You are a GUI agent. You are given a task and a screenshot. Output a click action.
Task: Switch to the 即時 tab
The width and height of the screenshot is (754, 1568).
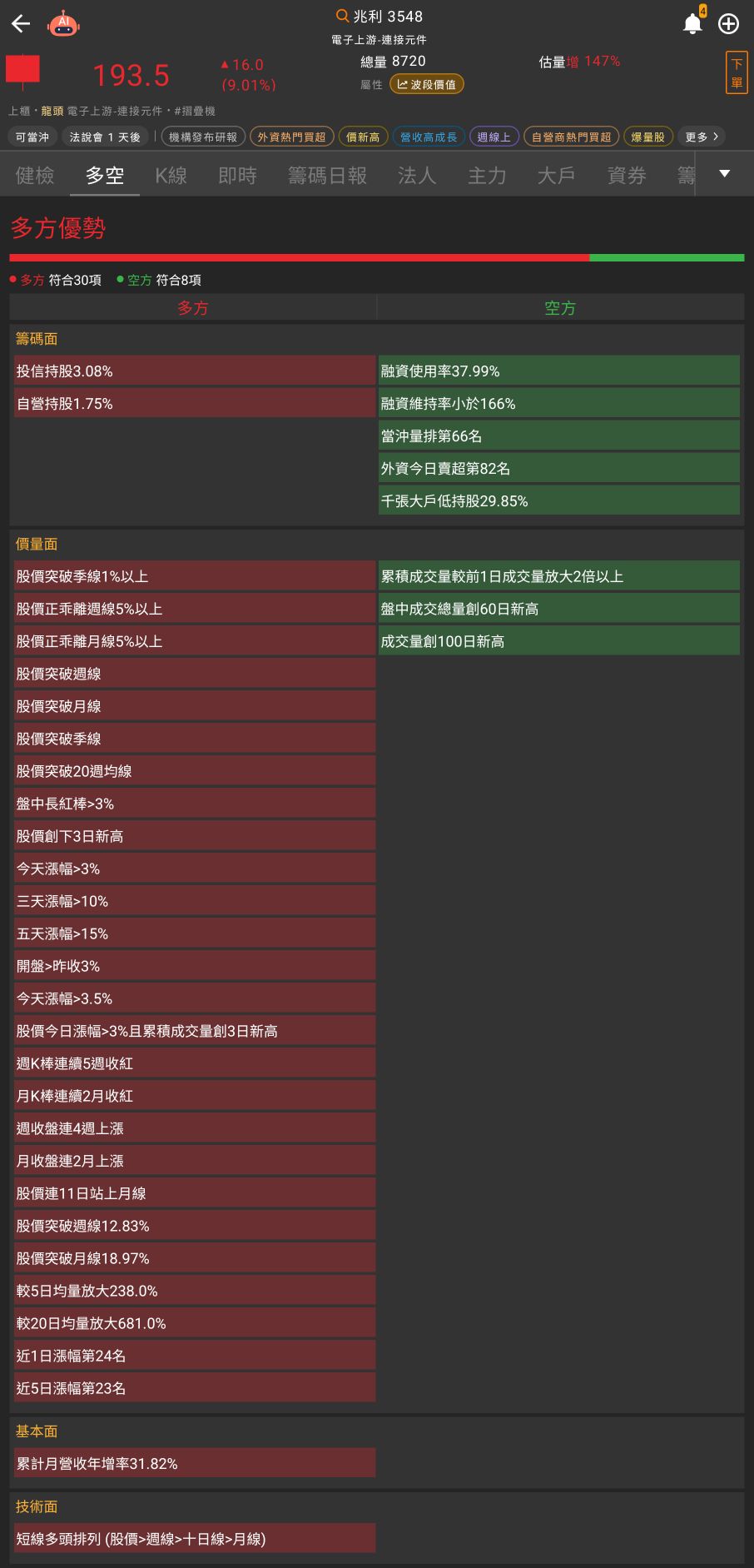pos(237,175)
